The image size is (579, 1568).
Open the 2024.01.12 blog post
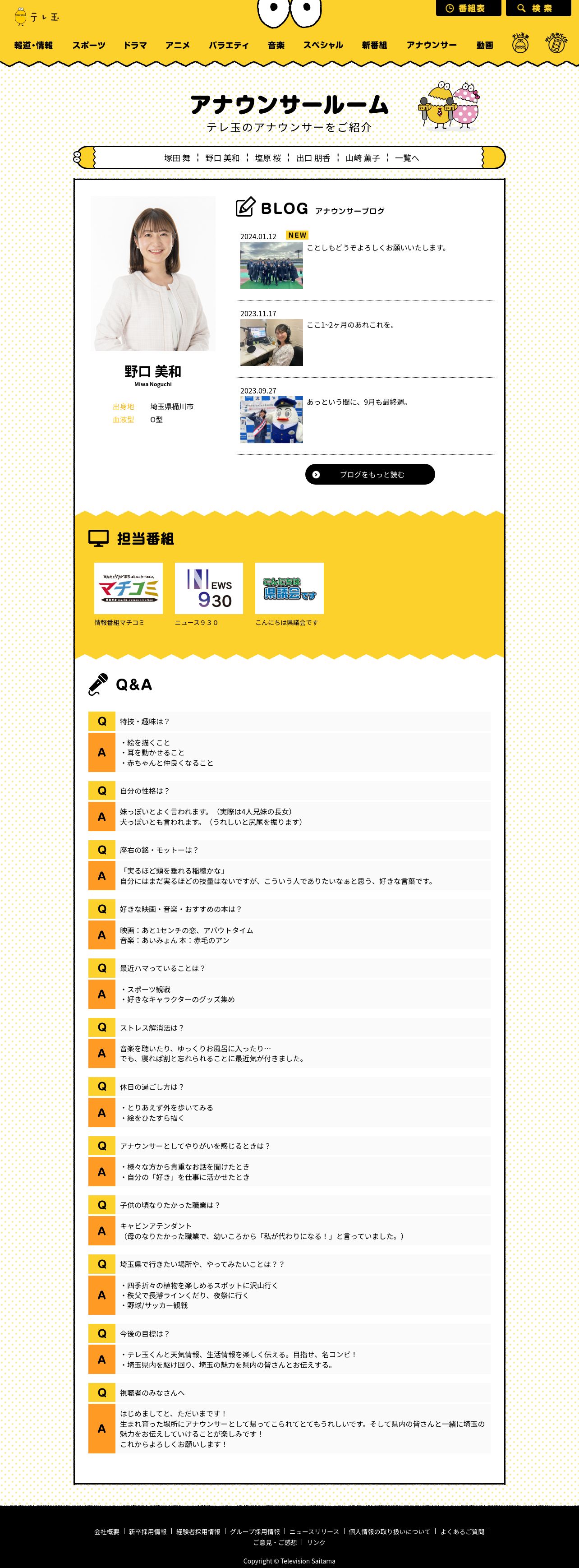pyautogui.click(x=365, y=261)
